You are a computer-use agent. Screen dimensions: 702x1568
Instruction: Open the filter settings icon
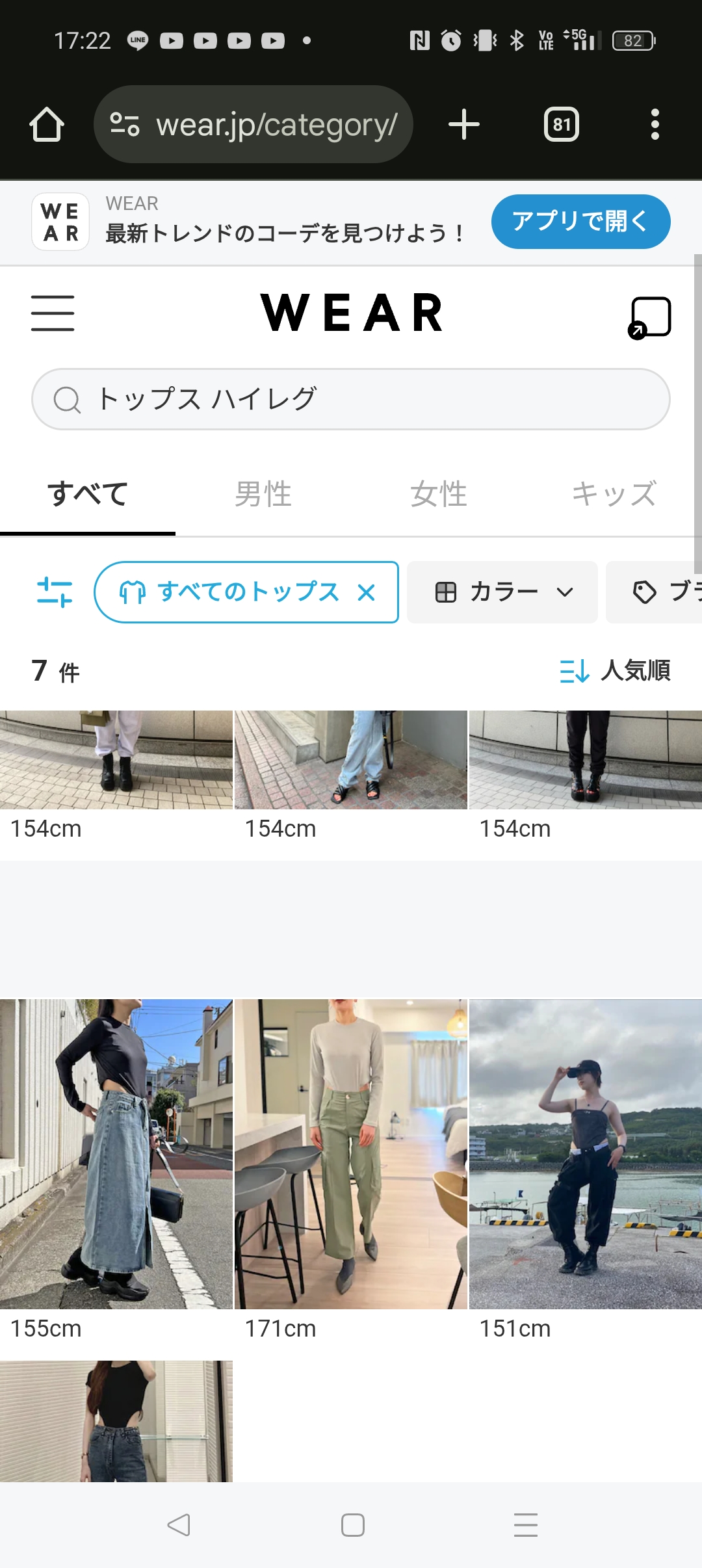(x=55, y=592)
